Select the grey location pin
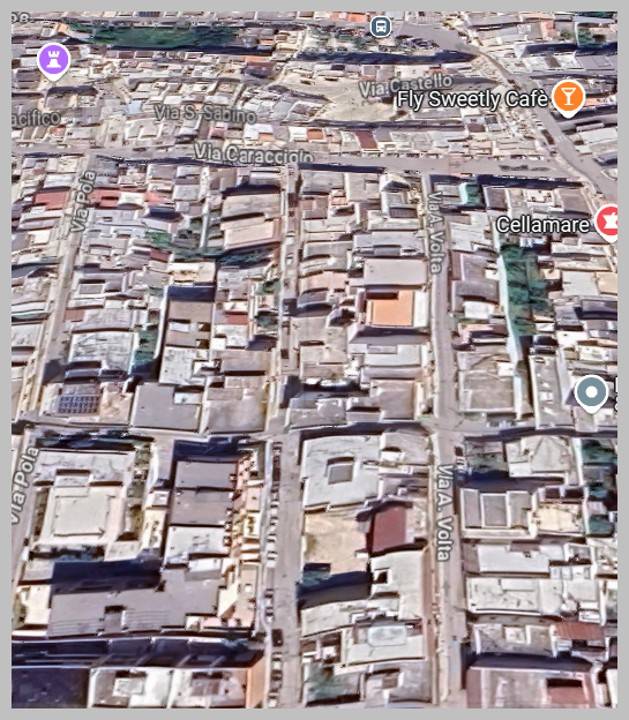This screenshot has width=629, height=720. click(591, 392)
